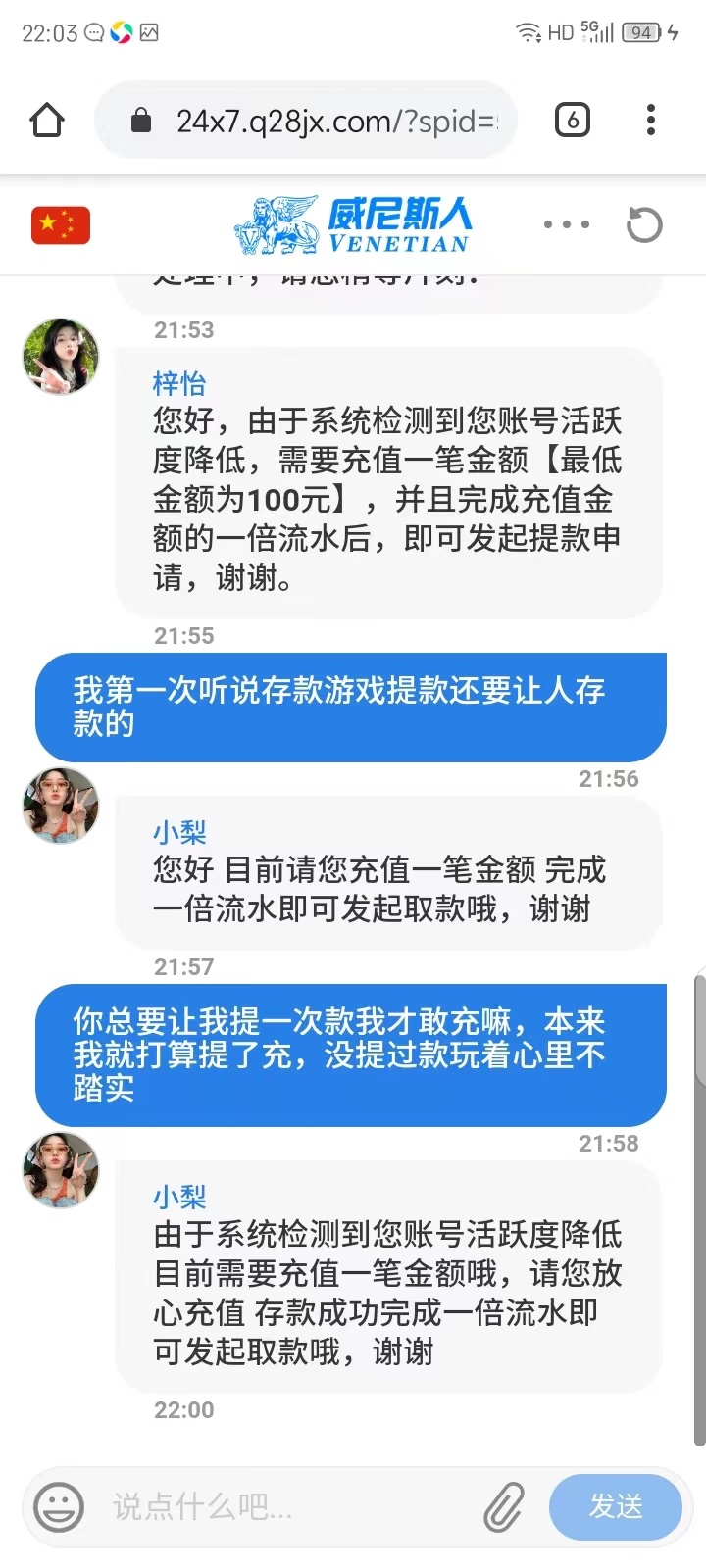Change language via the China flag
This screenshot has width=706, height=1568.
tap(61, 224)
